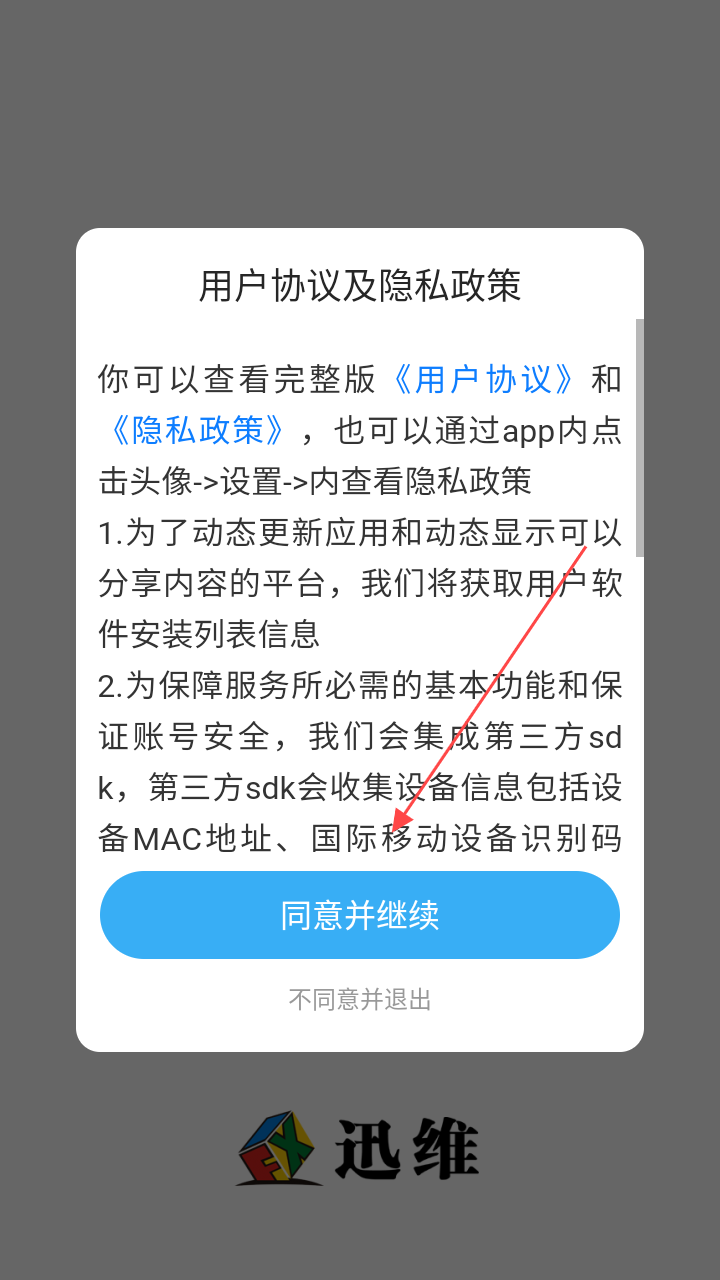720x1280 pixels.
Task: Tap the 同意并继续 button
Action: 360,915
